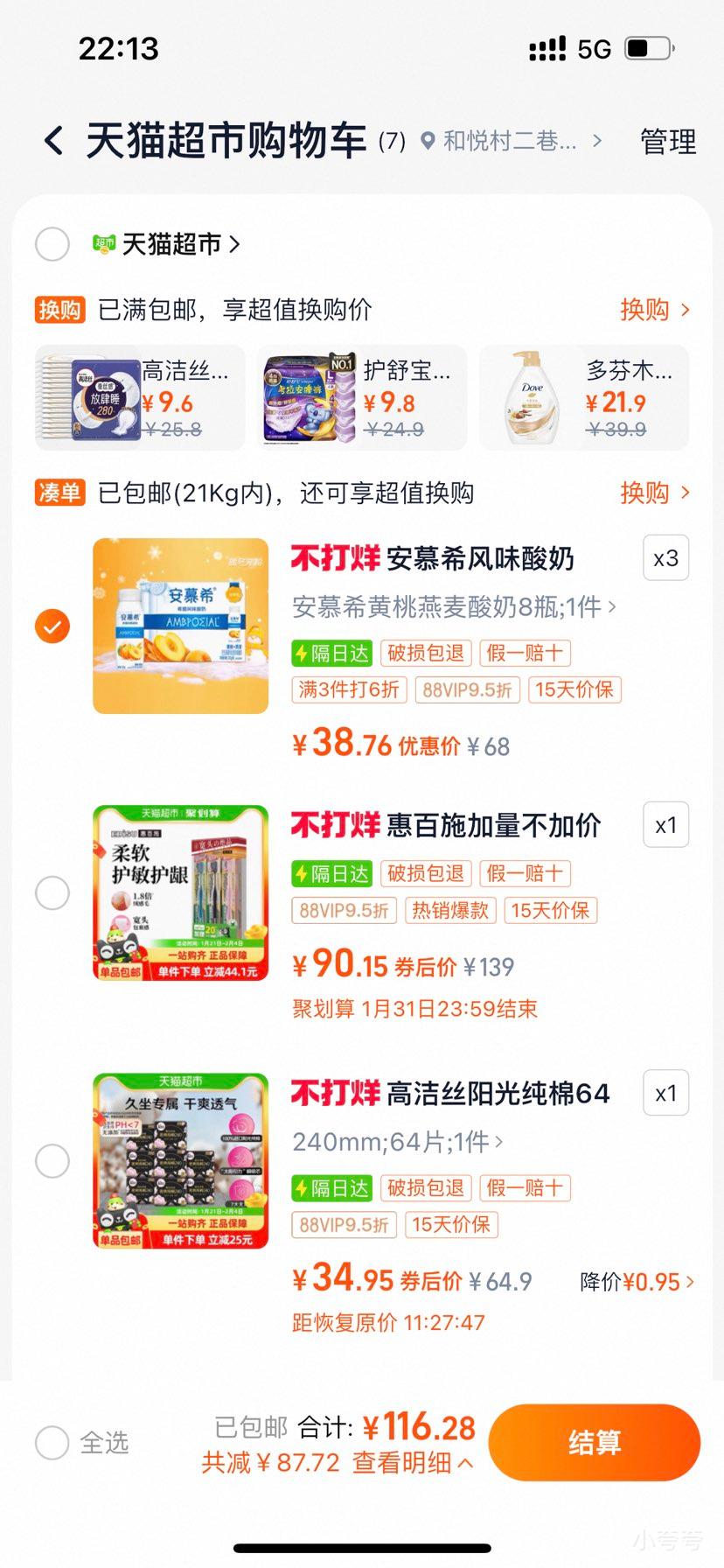View the 多芬 ¥21.9 body wash deal
The width and height of the screenshot is (724, 1568).
(584, 398)
